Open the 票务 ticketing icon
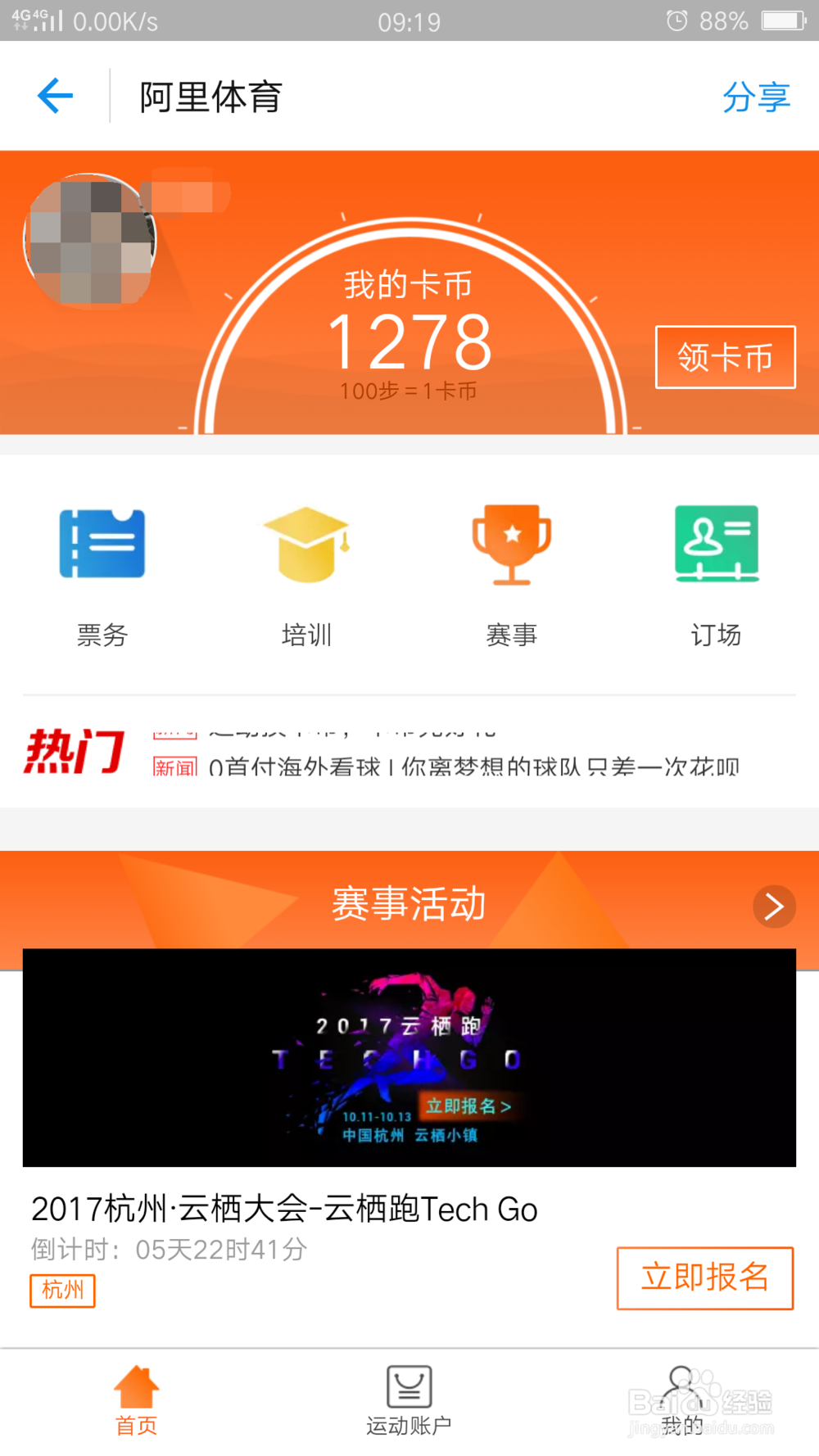819x1456 pixels. pyautogui.click(x=102, y=545)
